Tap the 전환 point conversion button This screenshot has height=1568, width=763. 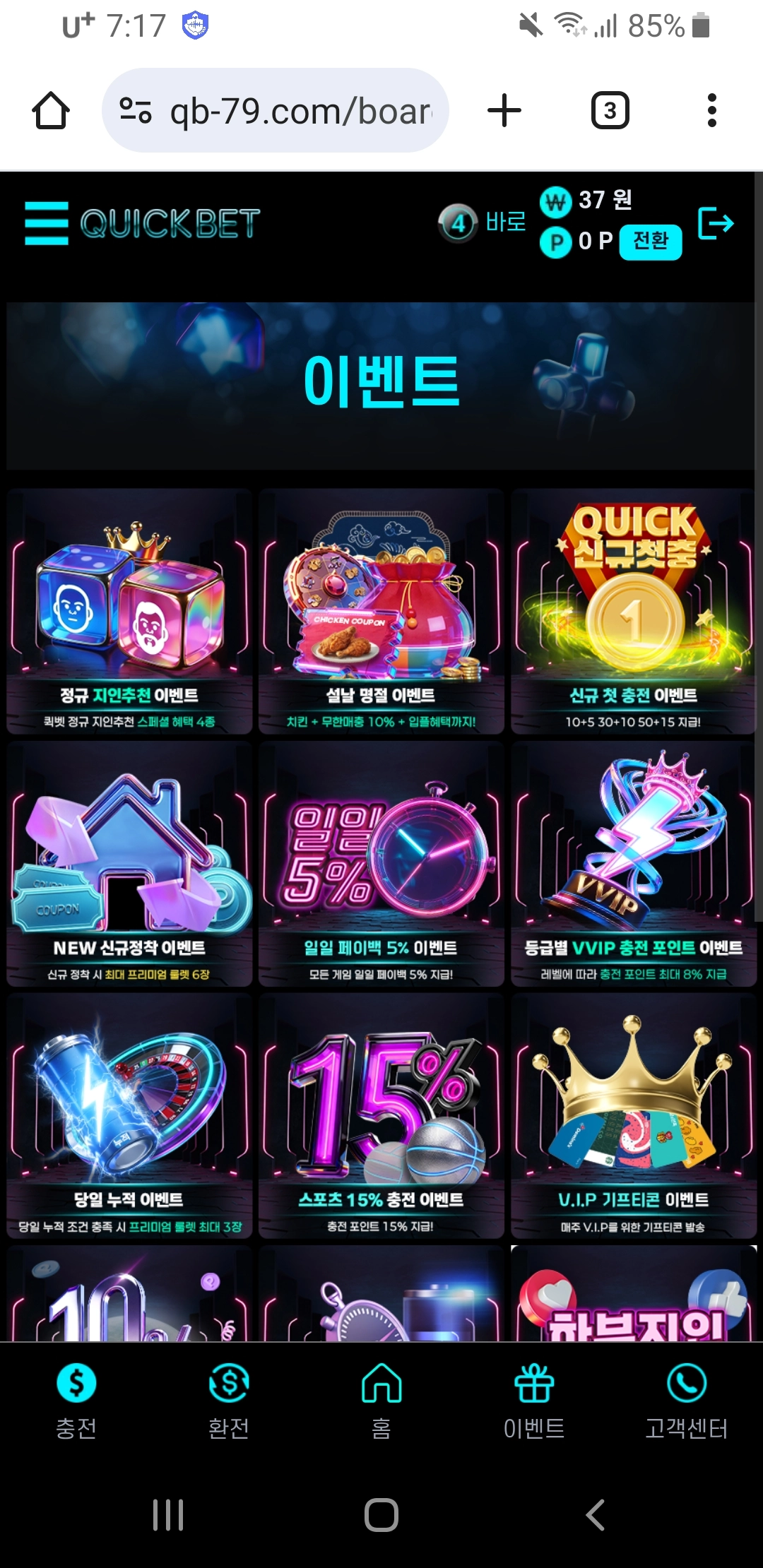point(650,242)
